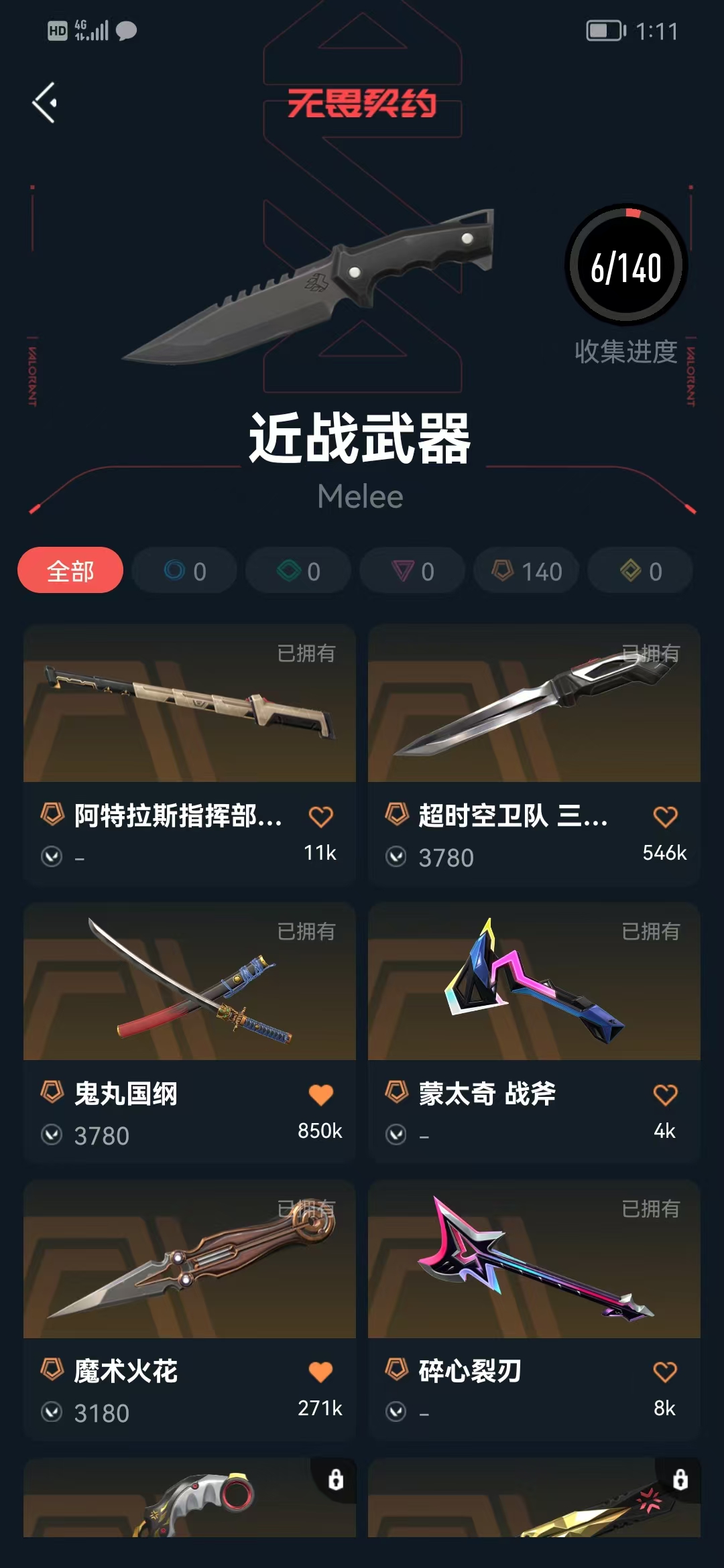Open the 鬼丸国纲 katana card
The image size is (724, 1568).
(190, 1033)
